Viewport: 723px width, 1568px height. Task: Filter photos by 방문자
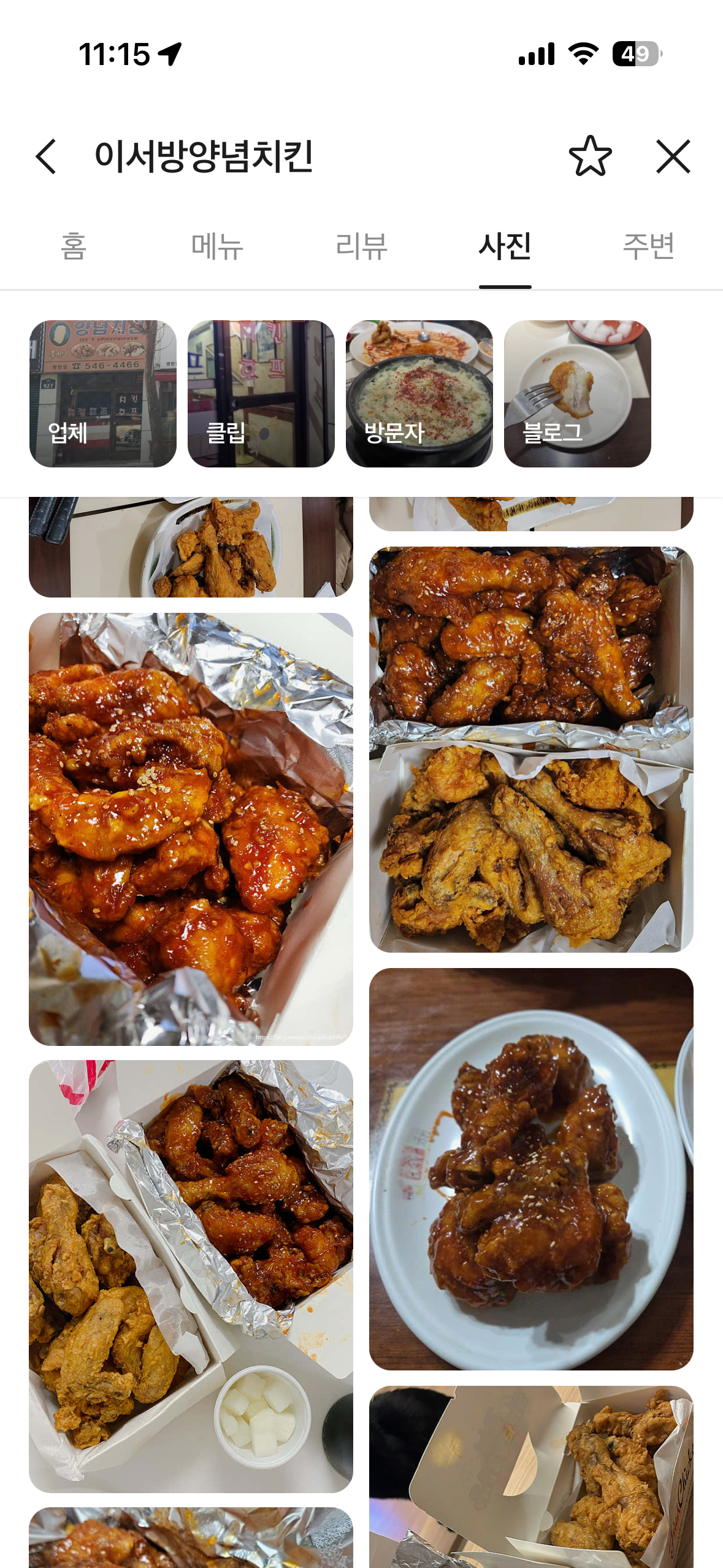(x=419, y=394)
